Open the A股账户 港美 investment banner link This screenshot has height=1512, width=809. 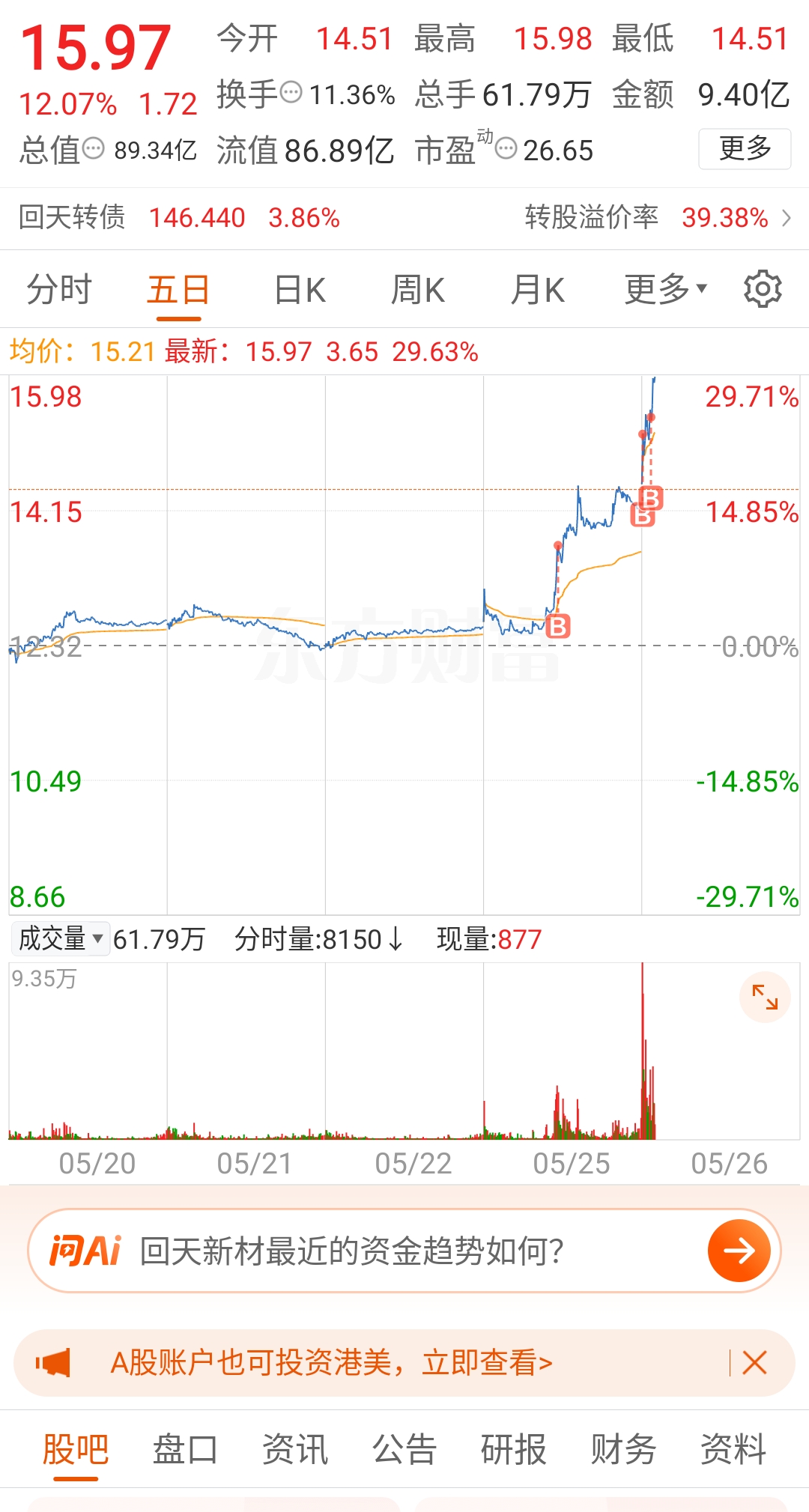pos(332,1362)
